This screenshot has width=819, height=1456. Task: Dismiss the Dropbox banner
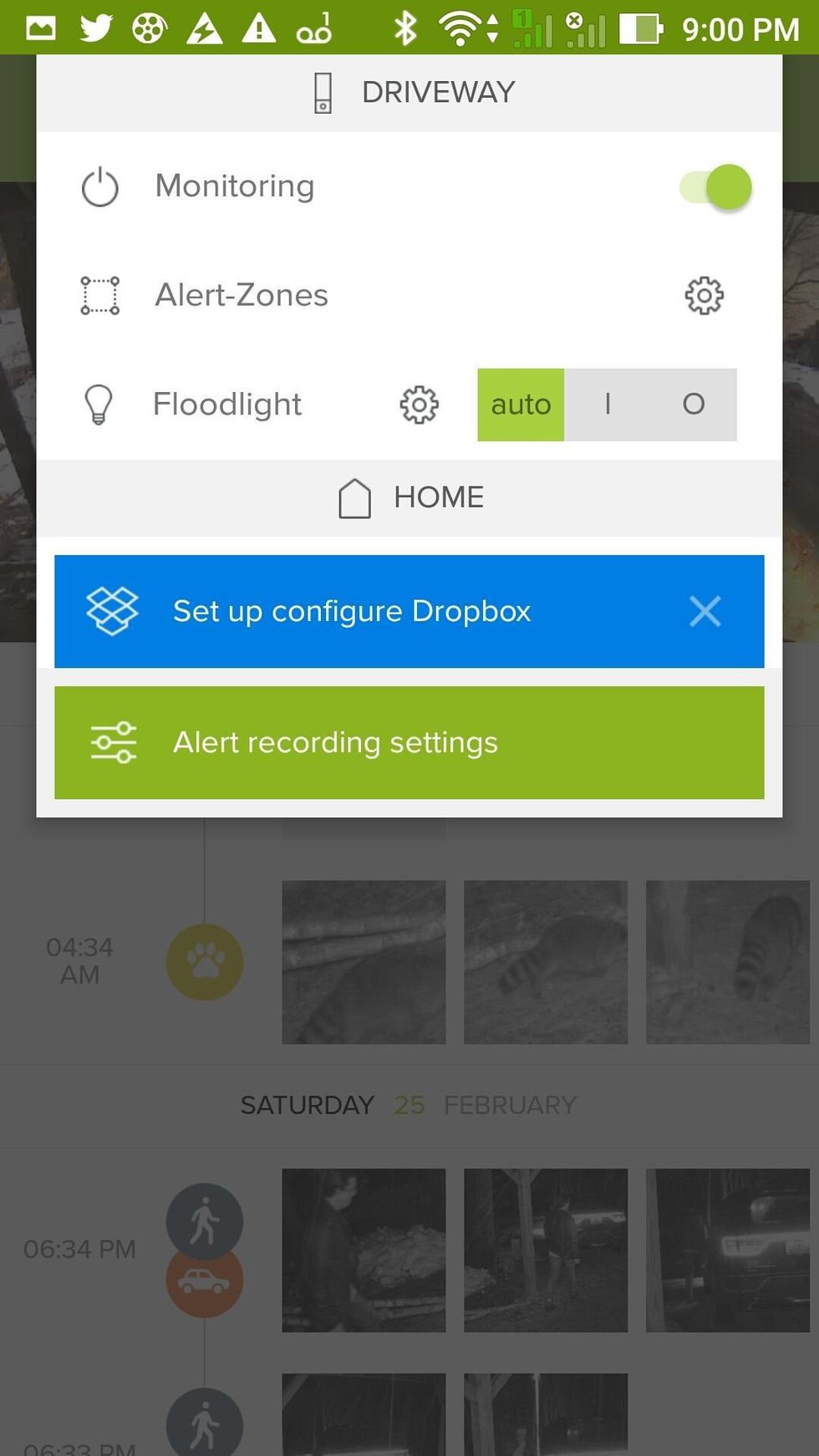pos(705,611)
